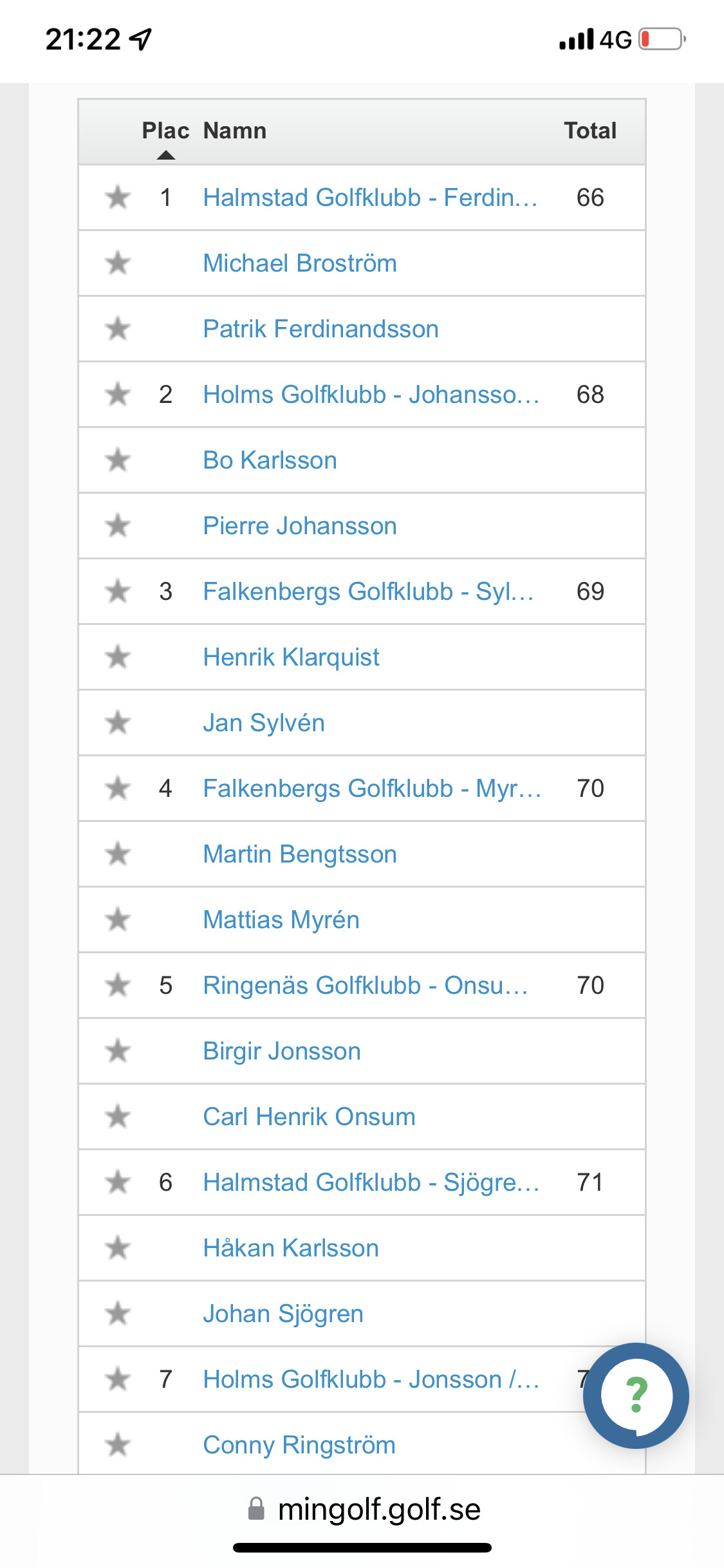
Task: Open the Falkenbergs Golfklubb - Syl… team link
Action: [x=368, y=592]
